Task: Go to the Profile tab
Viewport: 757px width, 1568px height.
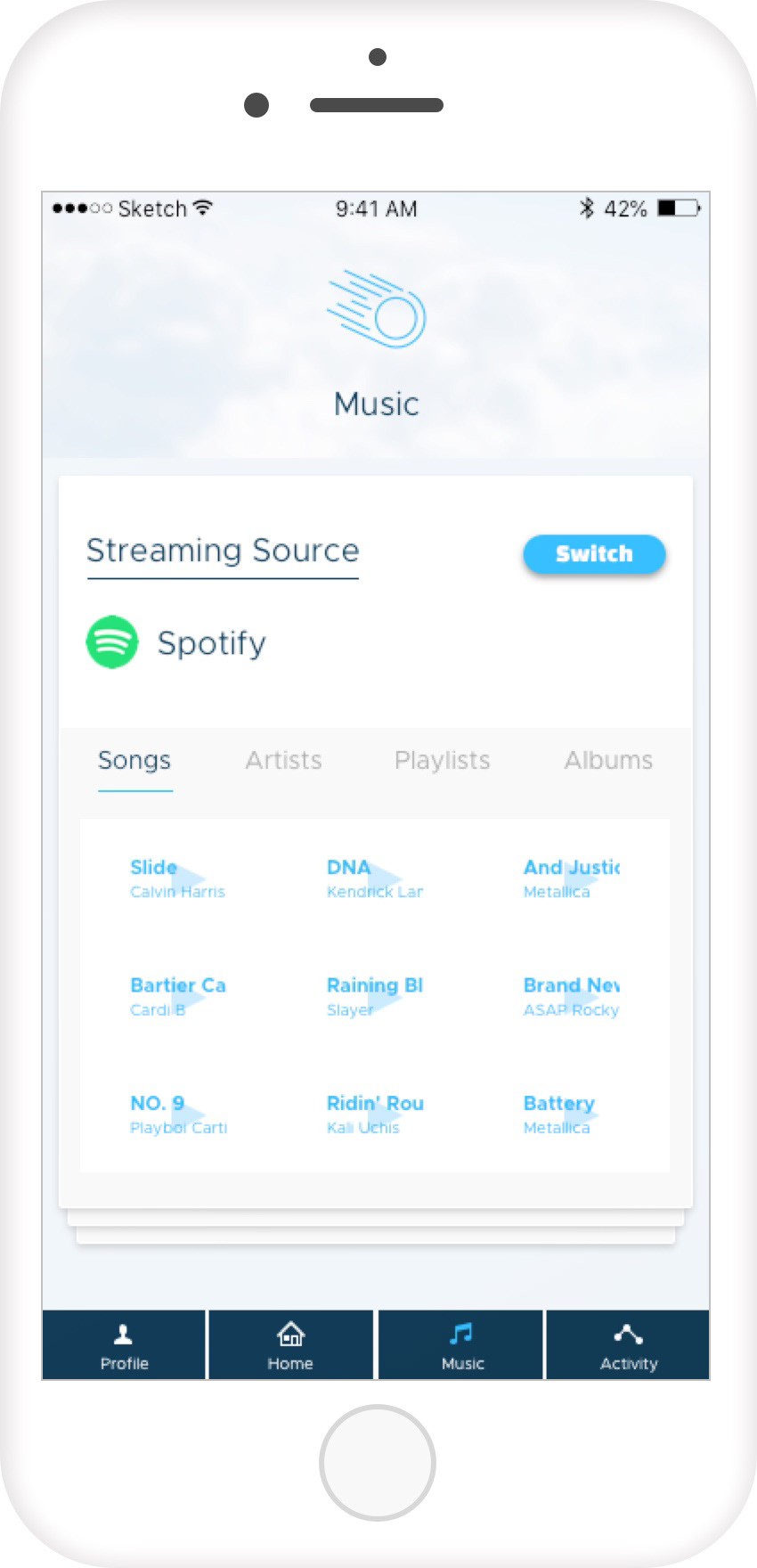Action: (x=124, y=1345)
